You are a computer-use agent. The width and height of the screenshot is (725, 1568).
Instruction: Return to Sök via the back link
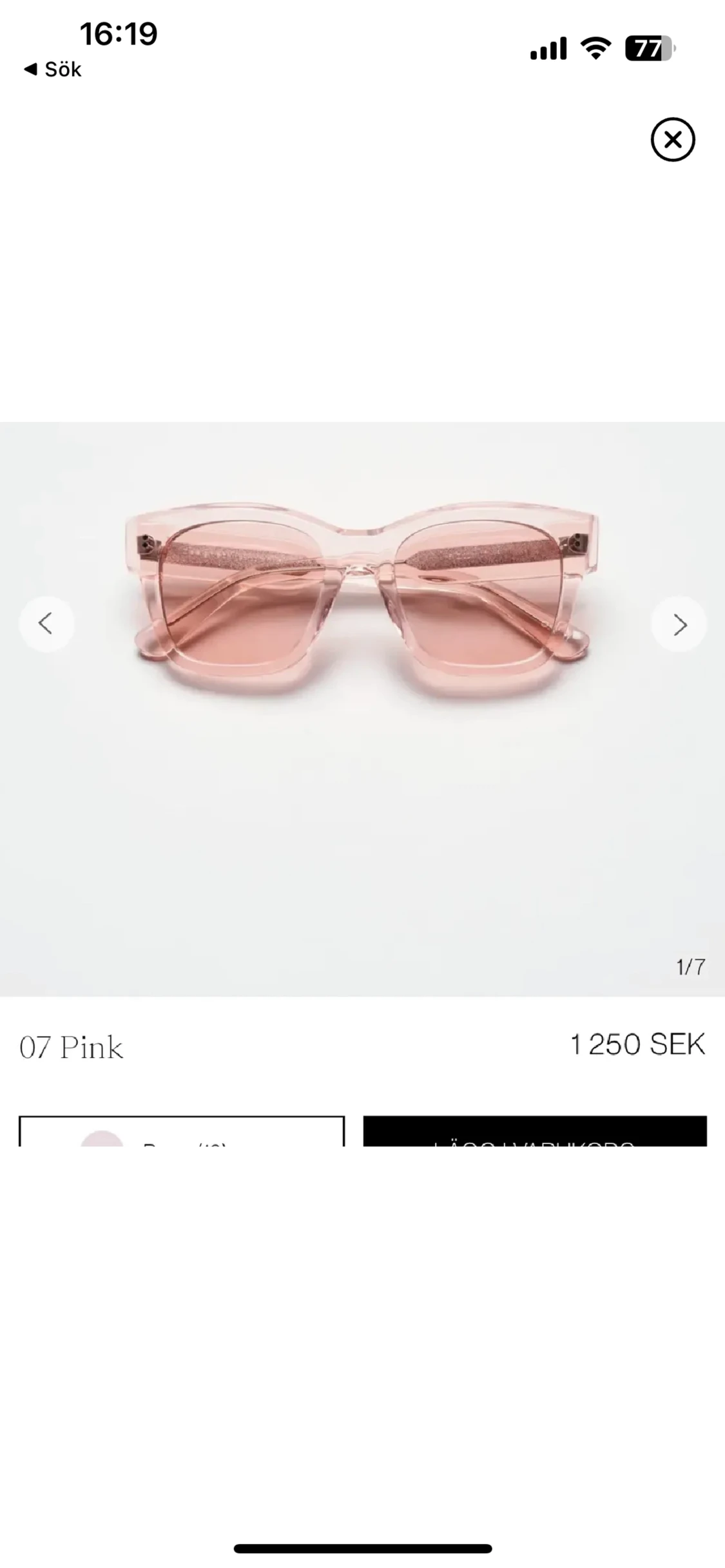(53, 69)
